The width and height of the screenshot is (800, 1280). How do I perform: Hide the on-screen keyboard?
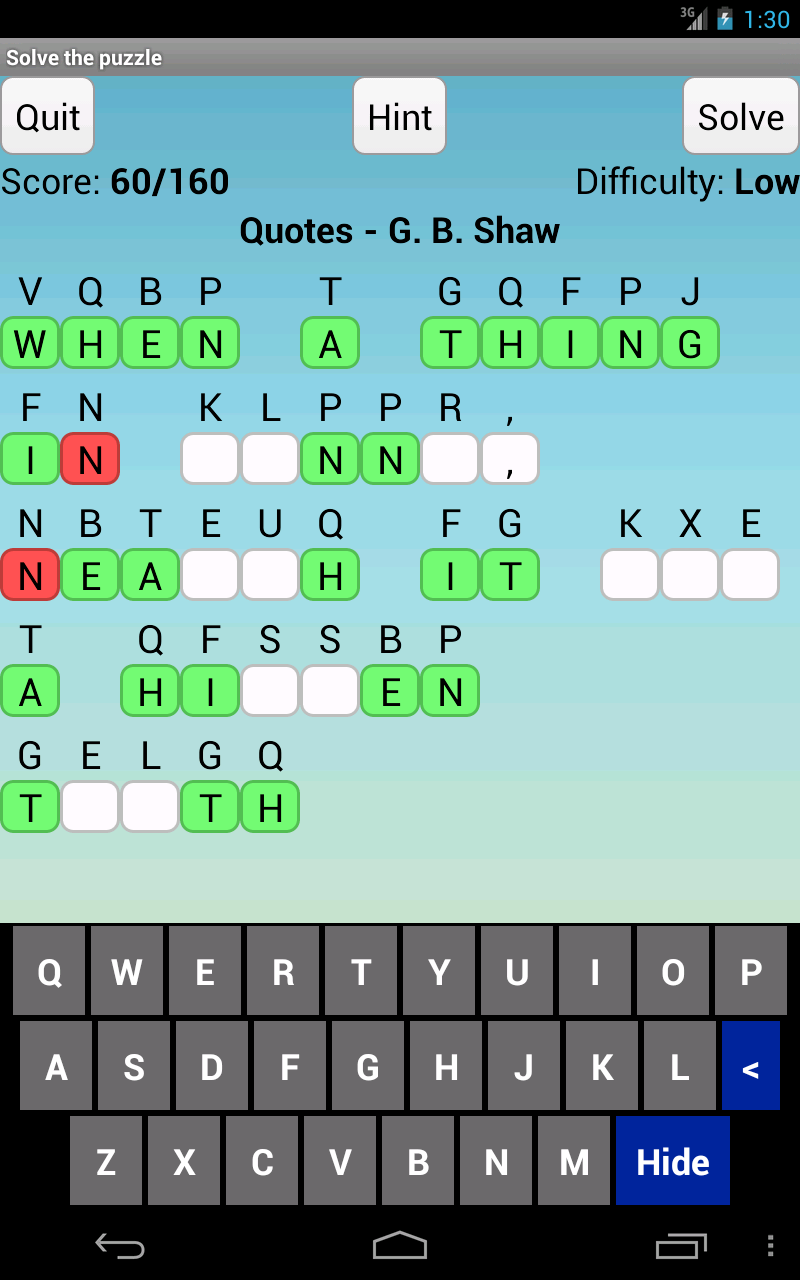pyautogui.click(x=671, y=1162)
